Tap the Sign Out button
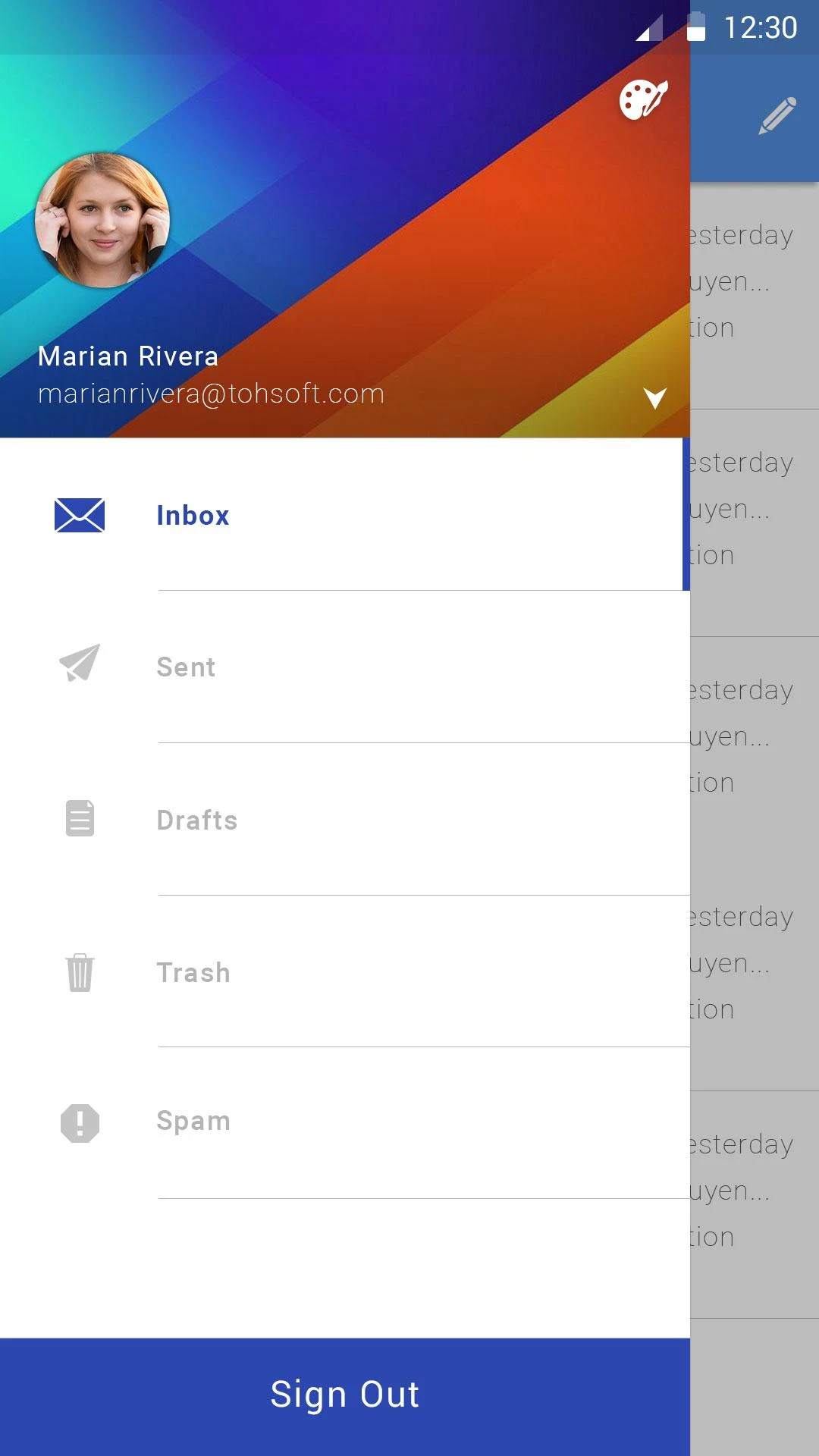The height and width of the screenshot is (1456, 819). (344, 1395)
